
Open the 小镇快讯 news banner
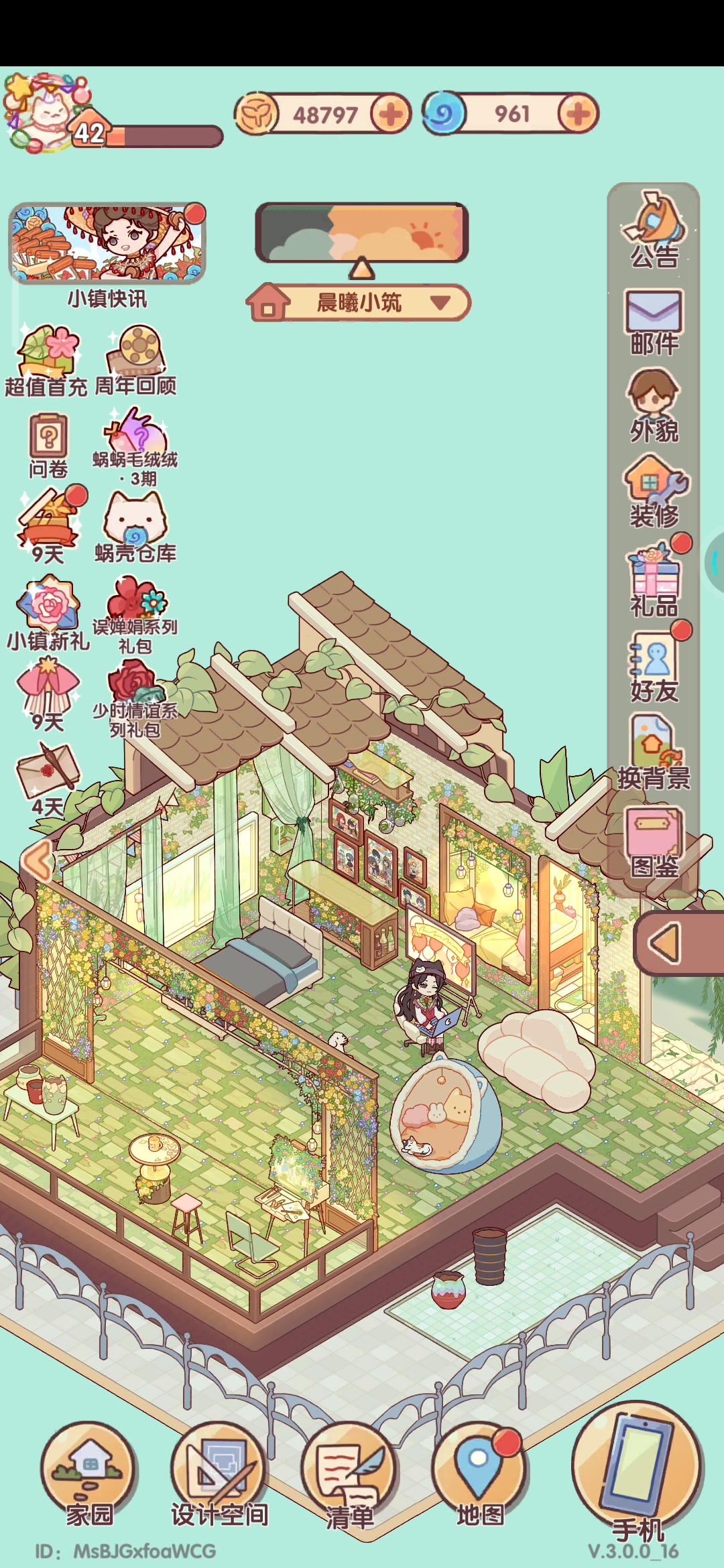point(107,245)
